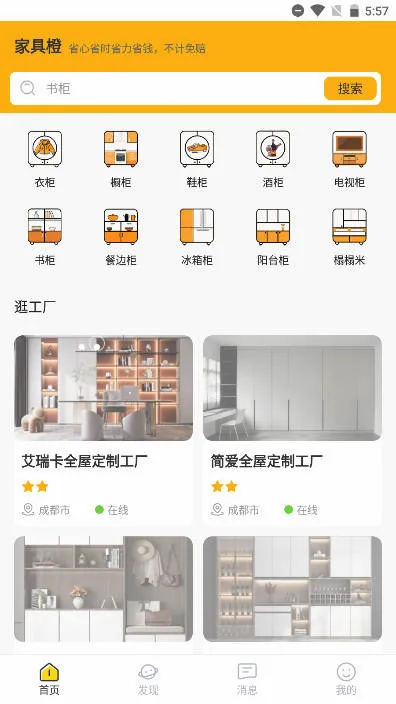Switch to the 发现 tab
Viewport: 396px width, 704px height.
(x=148, y=679)
